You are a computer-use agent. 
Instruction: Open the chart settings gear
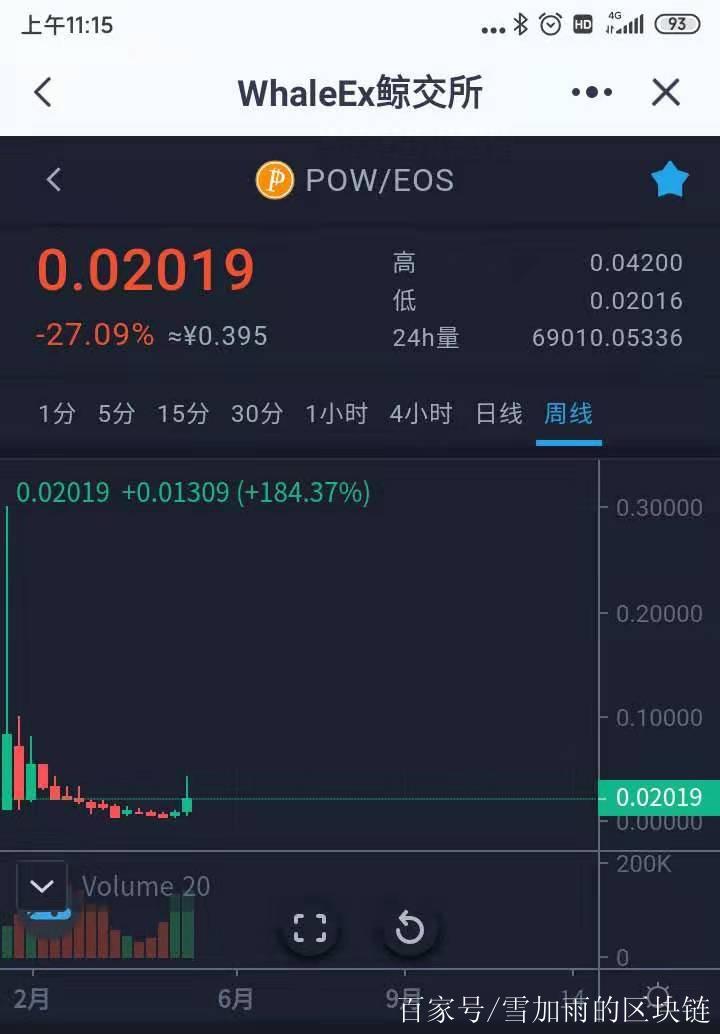[657, 996]
